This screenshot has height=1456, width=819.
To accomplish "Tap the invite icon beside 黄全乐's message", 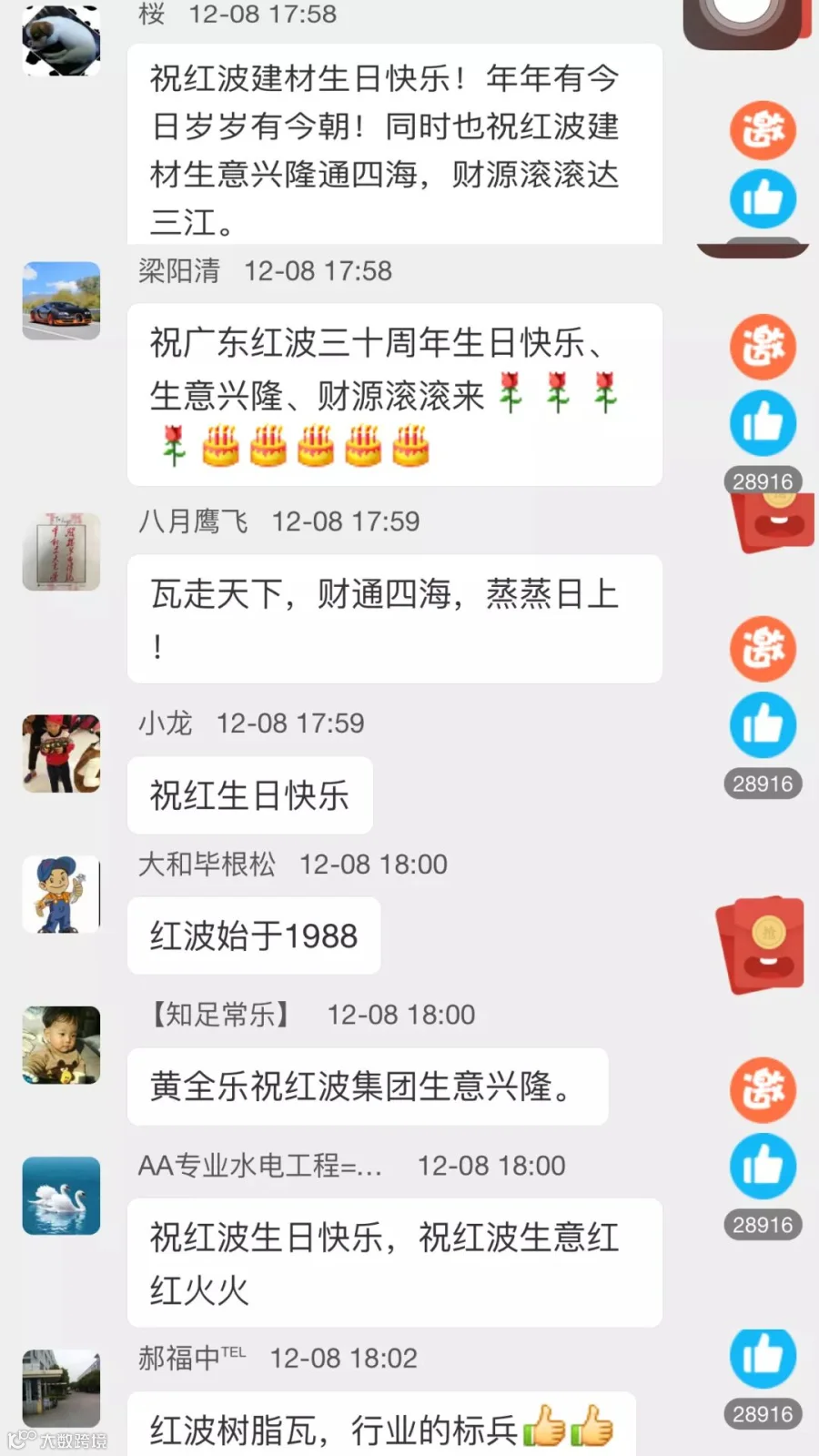I will [x=763, y=1089].
